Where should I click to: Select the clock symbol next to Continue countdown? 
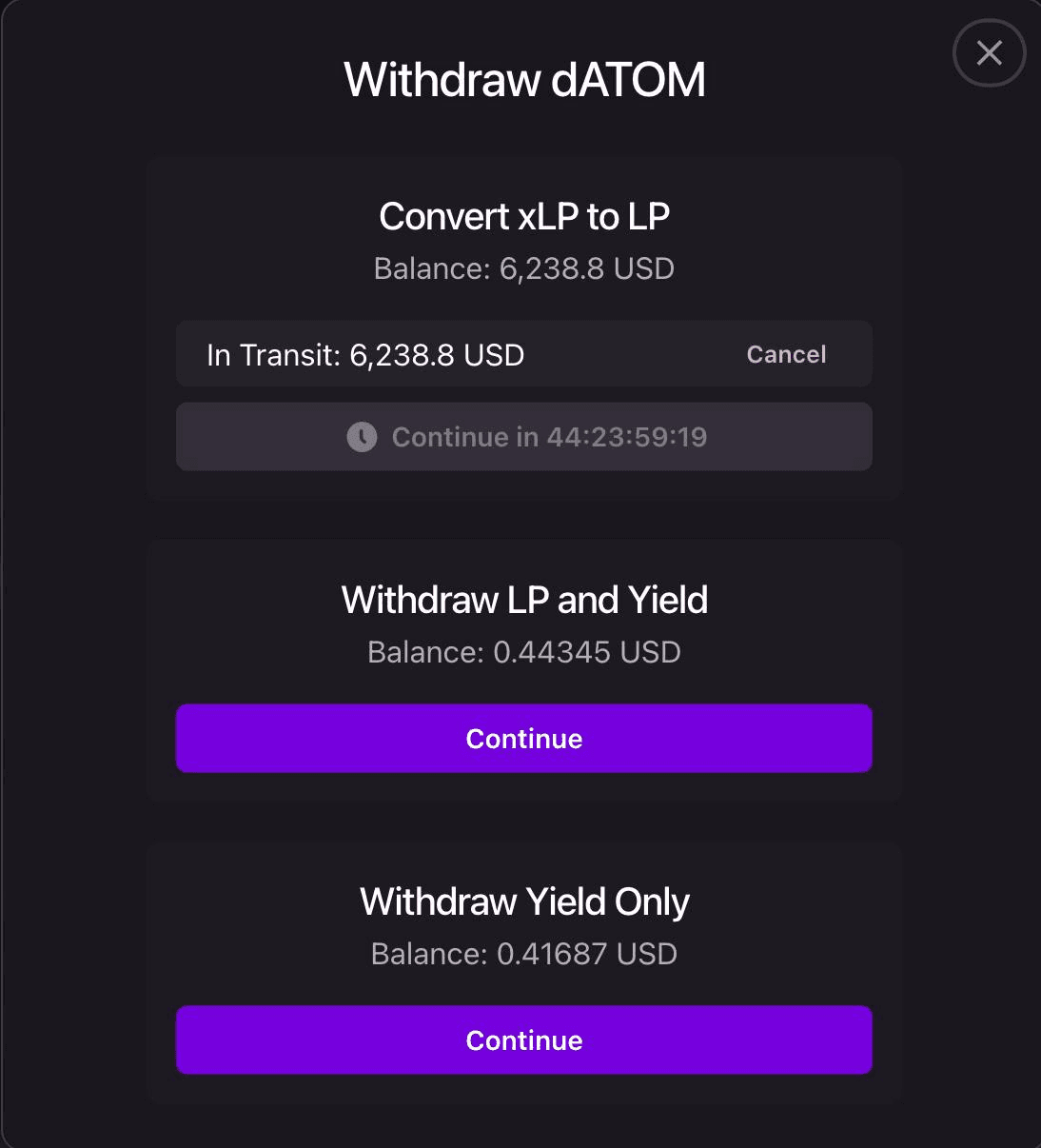click(363, 437)
